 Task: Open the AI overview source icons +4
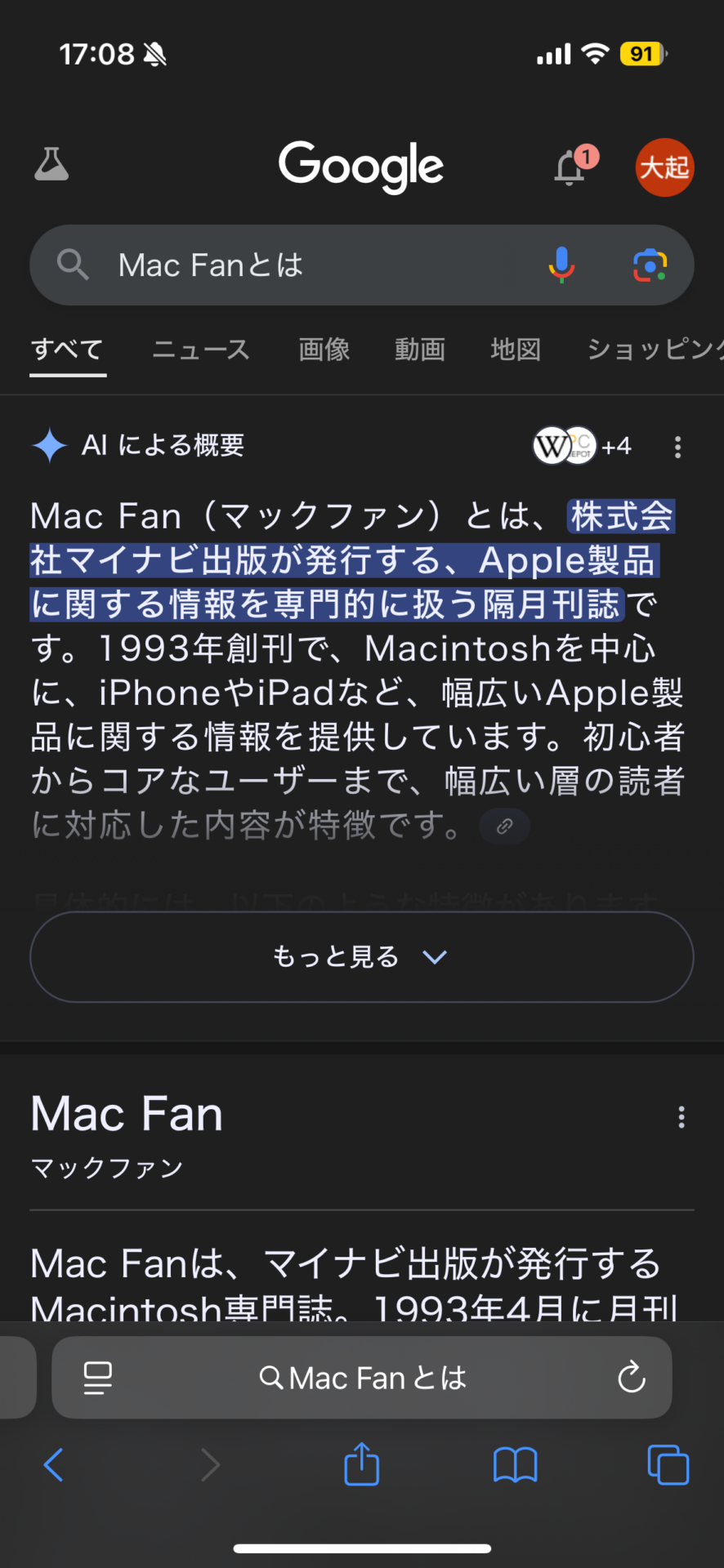tap(581, 446)
